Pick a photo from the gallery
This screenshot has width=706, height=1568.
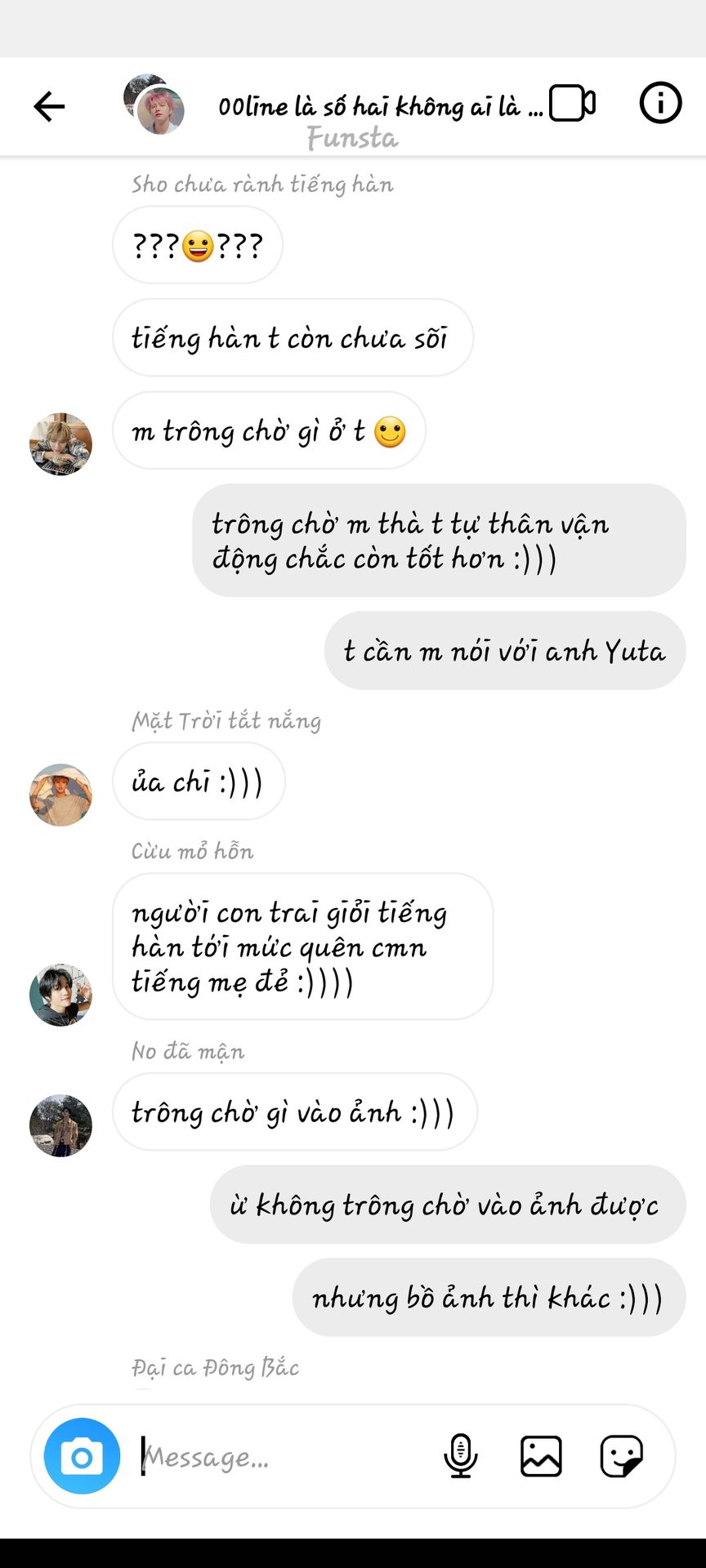pos(541,1456)
